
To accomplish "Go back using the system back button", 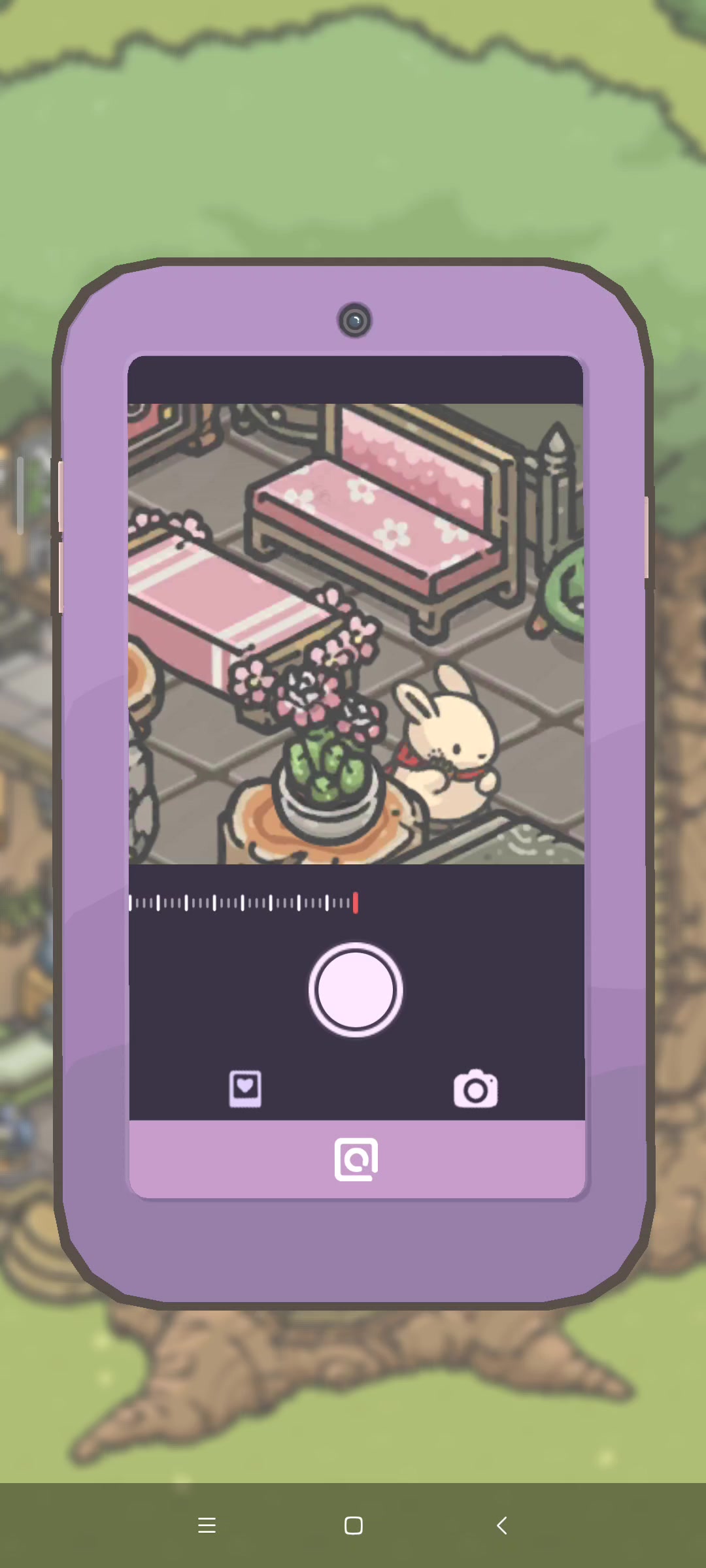I will click(502, 1526).
